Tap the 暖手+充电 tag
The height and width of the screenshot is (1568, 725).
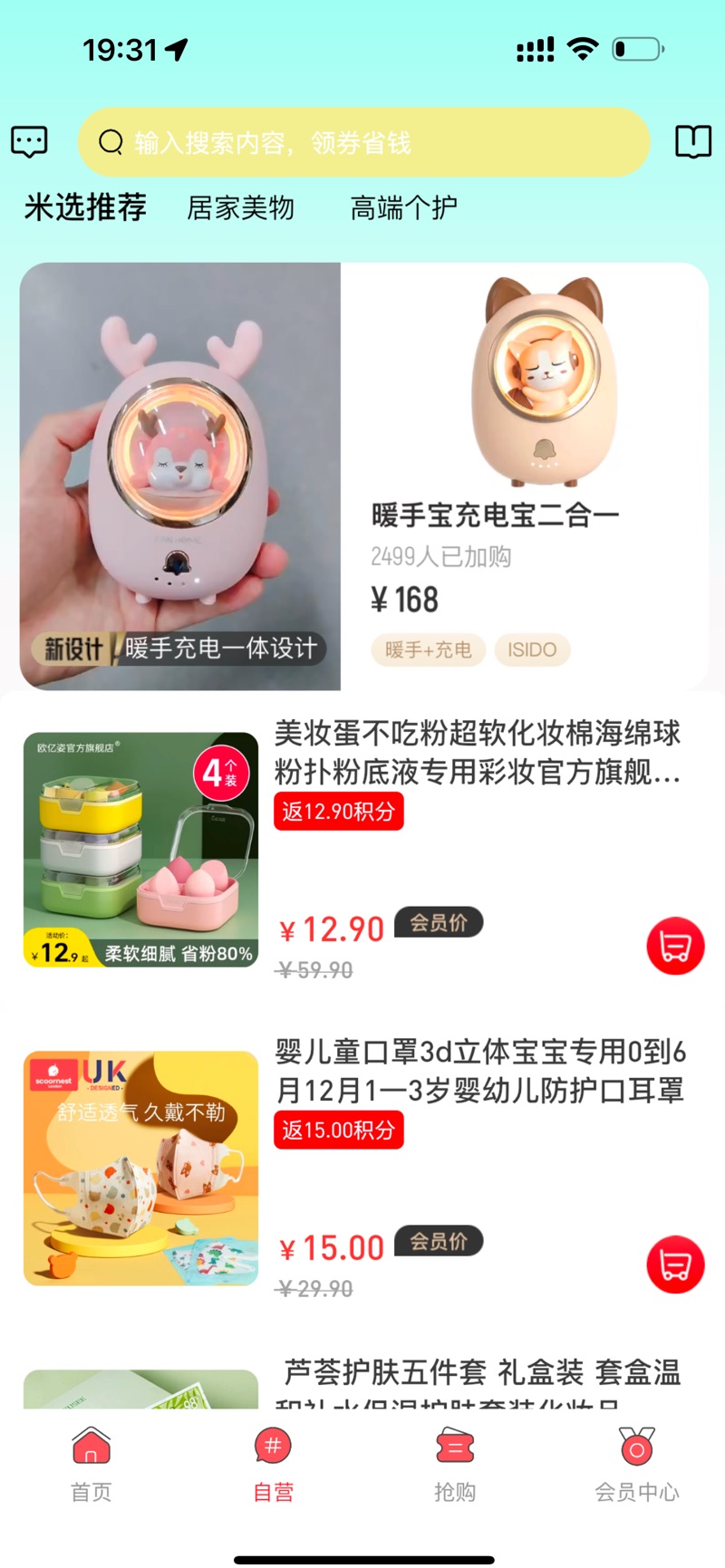click(428, 649)
